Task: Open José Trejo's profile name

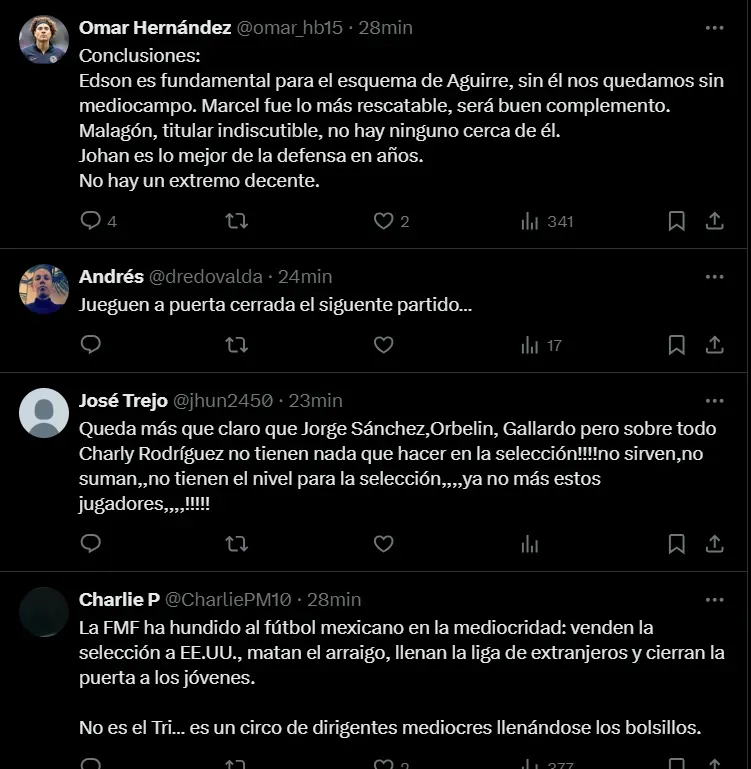Action: pyautogui.click(x=123, y=401)
